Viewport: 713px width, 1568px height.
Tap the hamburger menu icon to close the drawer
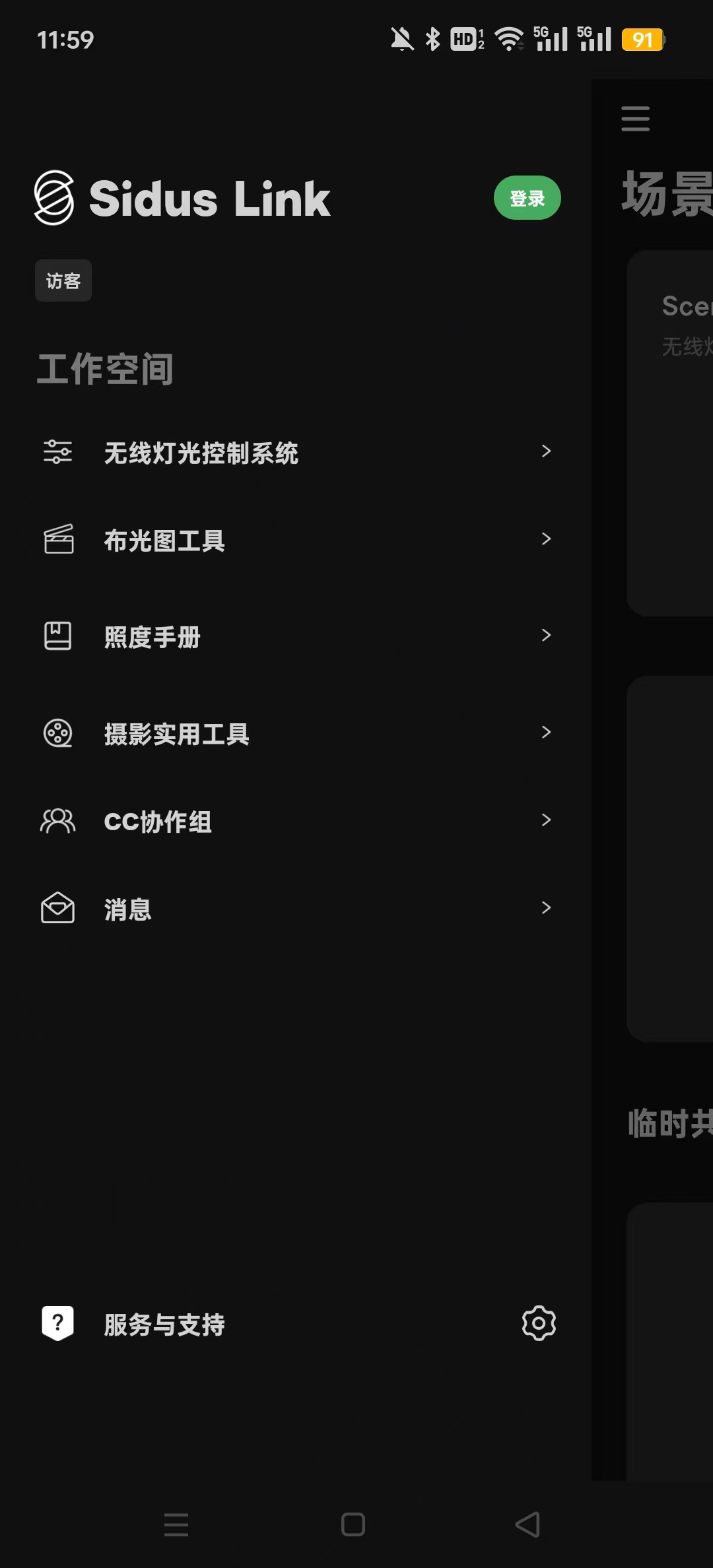point(635,119)
